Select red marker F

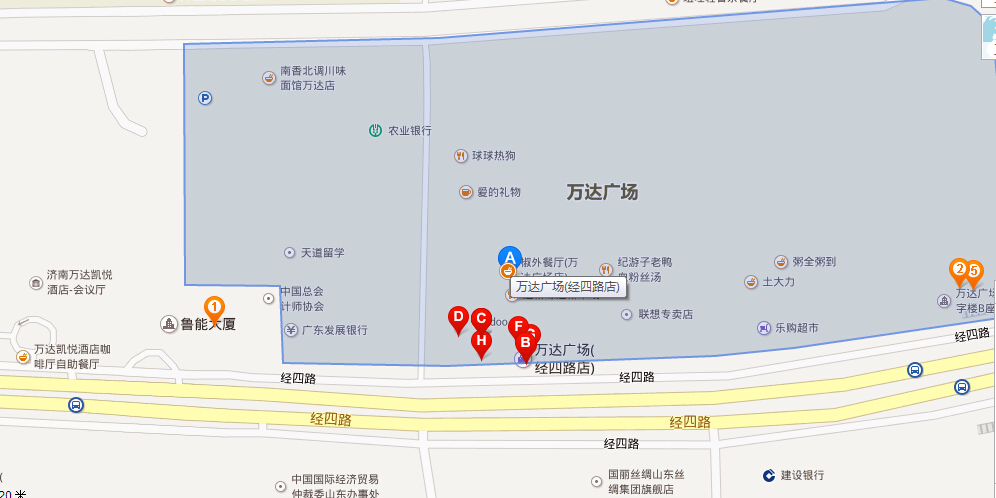[518, 326]
